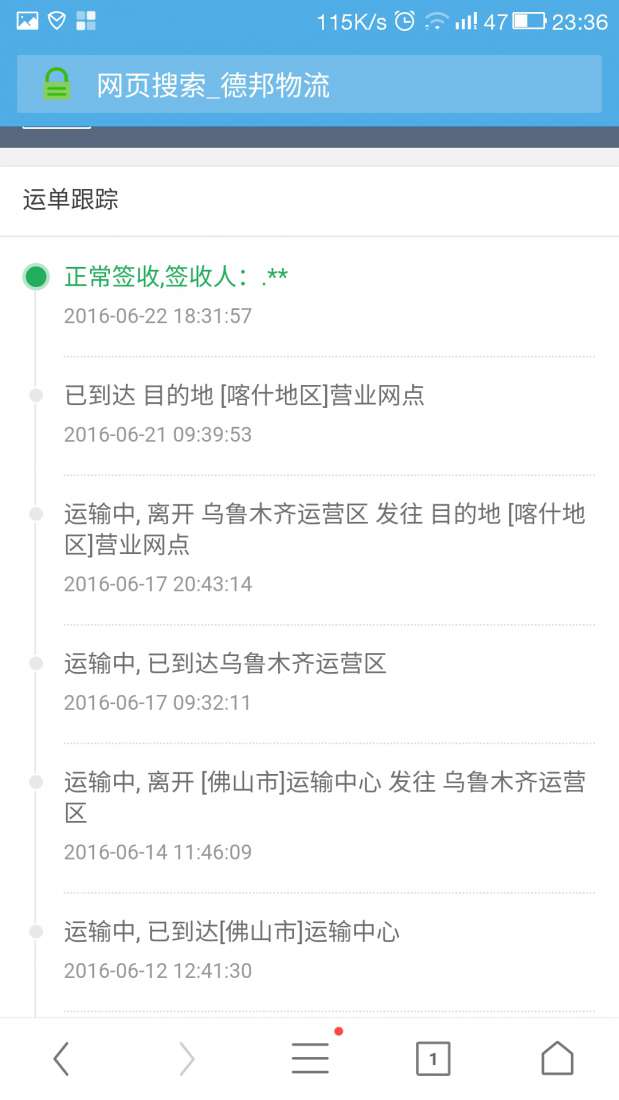Go to the browser home page
This screenshot has height=1100, width=619.
tap(557, 1058)
